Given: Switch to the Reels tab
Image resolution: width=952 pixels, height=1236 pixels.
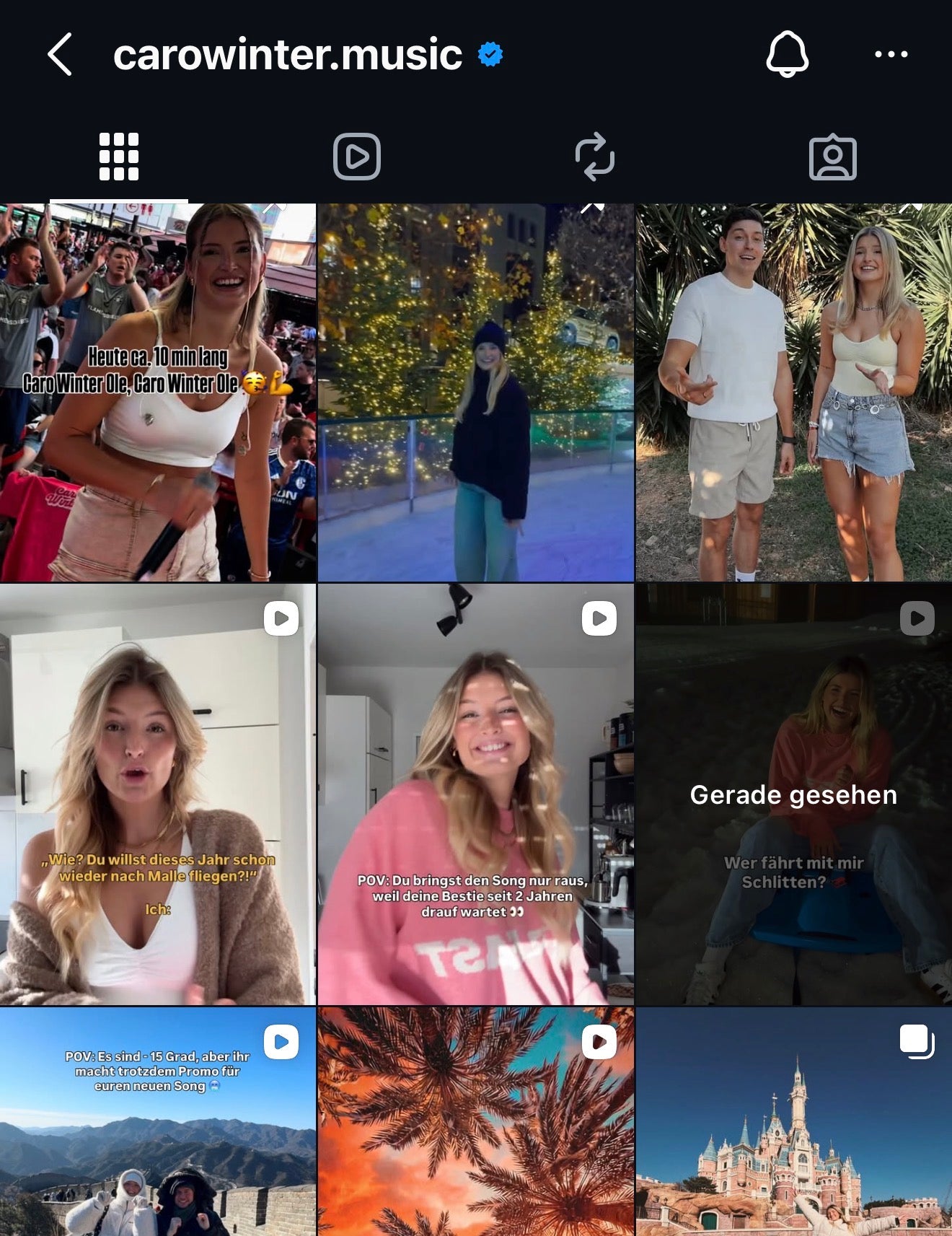Looking at the screenshot, I should [357, 157].
